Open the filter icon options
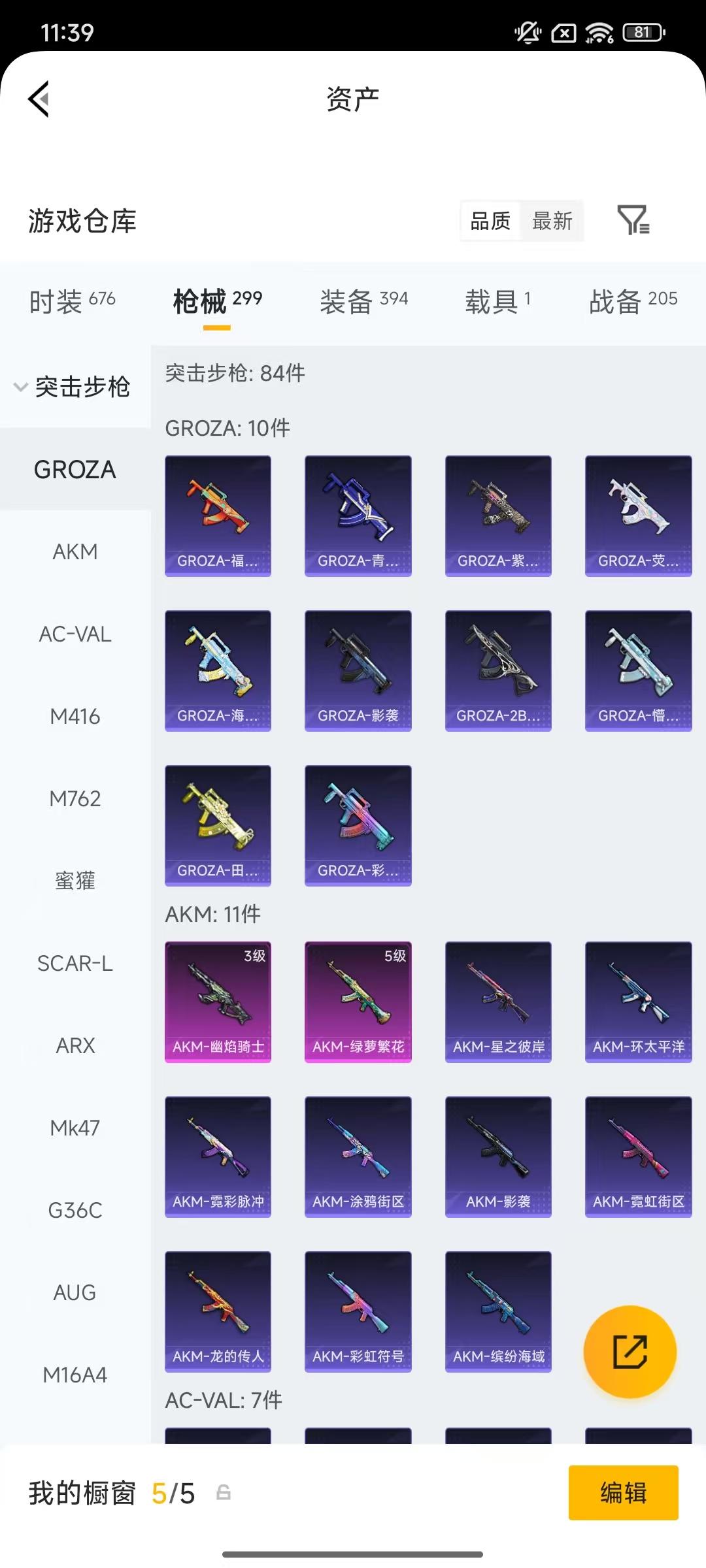706x1568 pixels. point(633,220)
